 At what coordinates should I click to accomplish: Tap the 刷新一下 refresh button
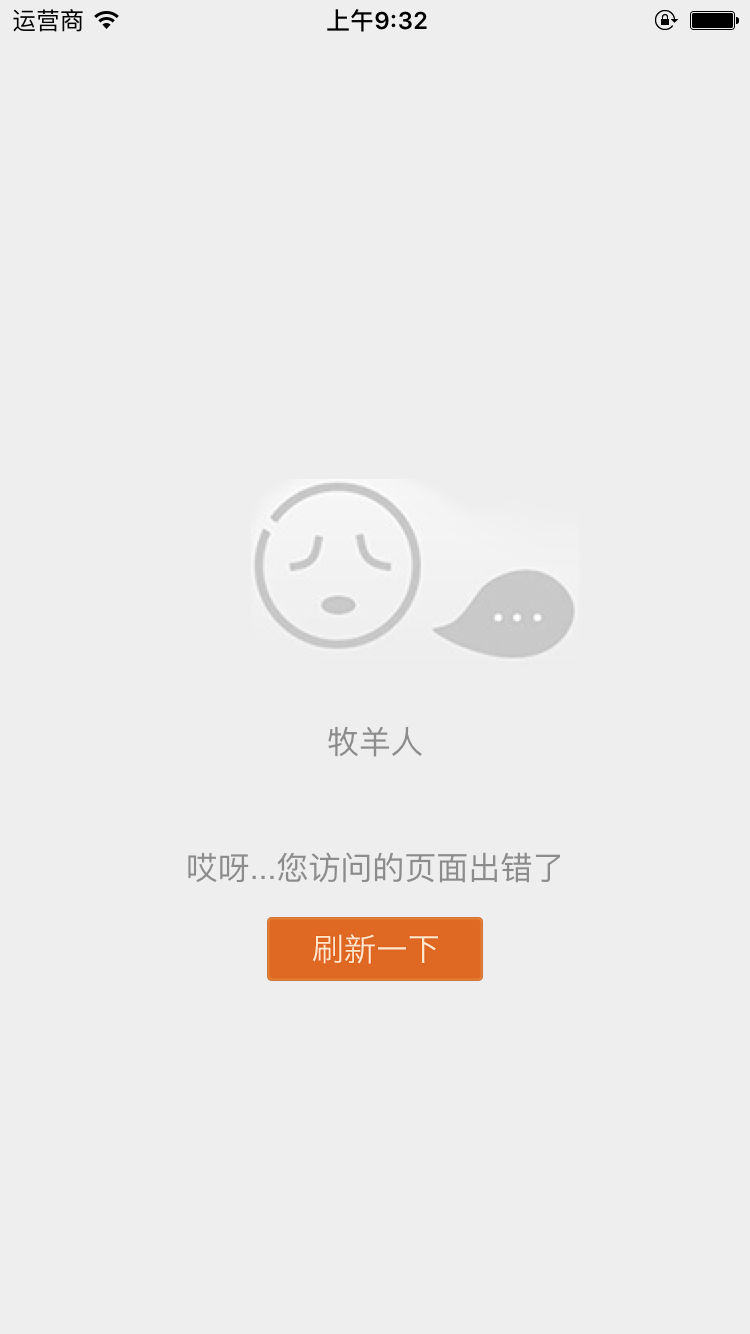tap(375, 949)
